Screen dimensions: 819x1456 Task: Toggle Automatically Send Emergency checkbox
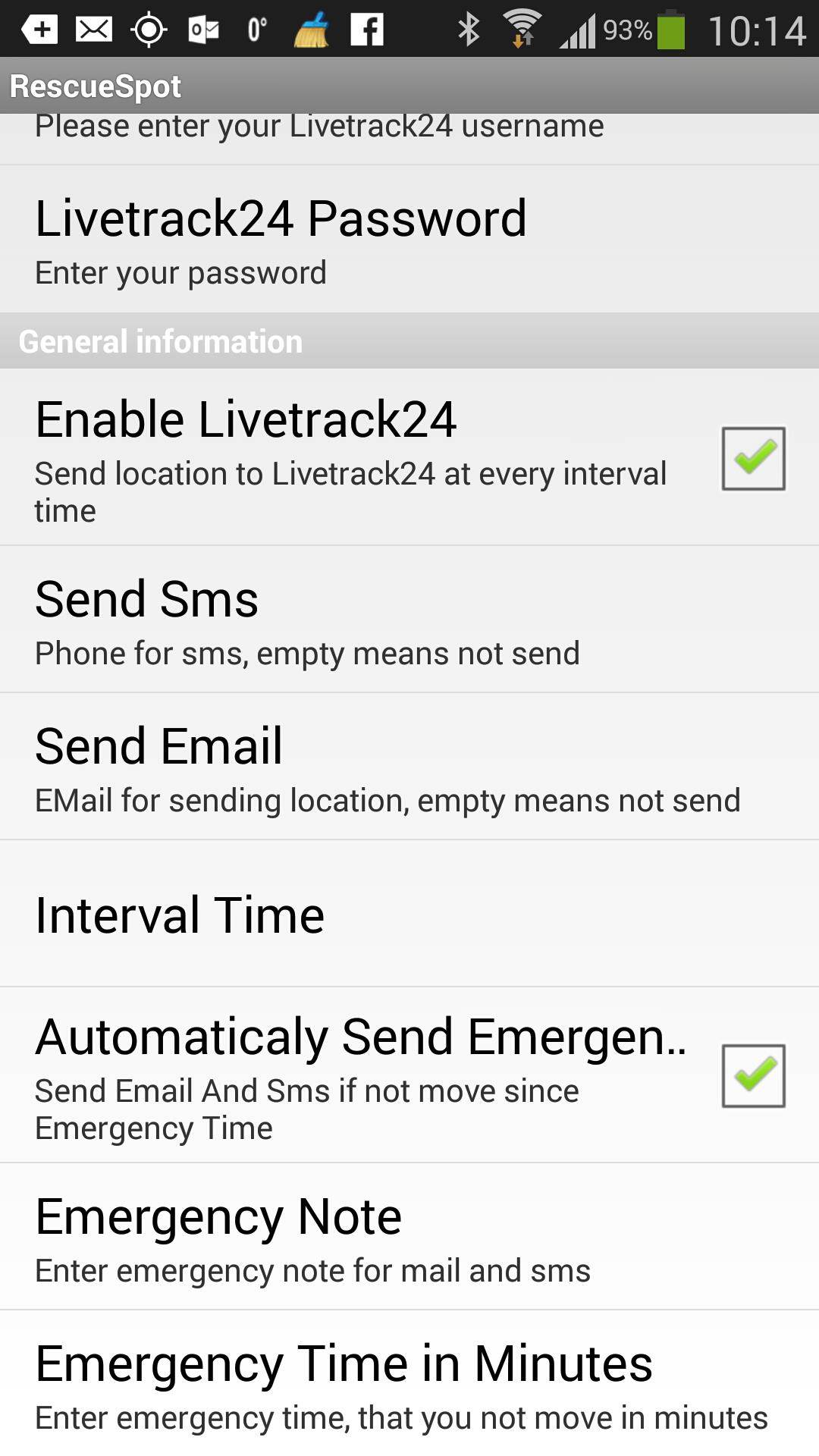point(753,1076)
